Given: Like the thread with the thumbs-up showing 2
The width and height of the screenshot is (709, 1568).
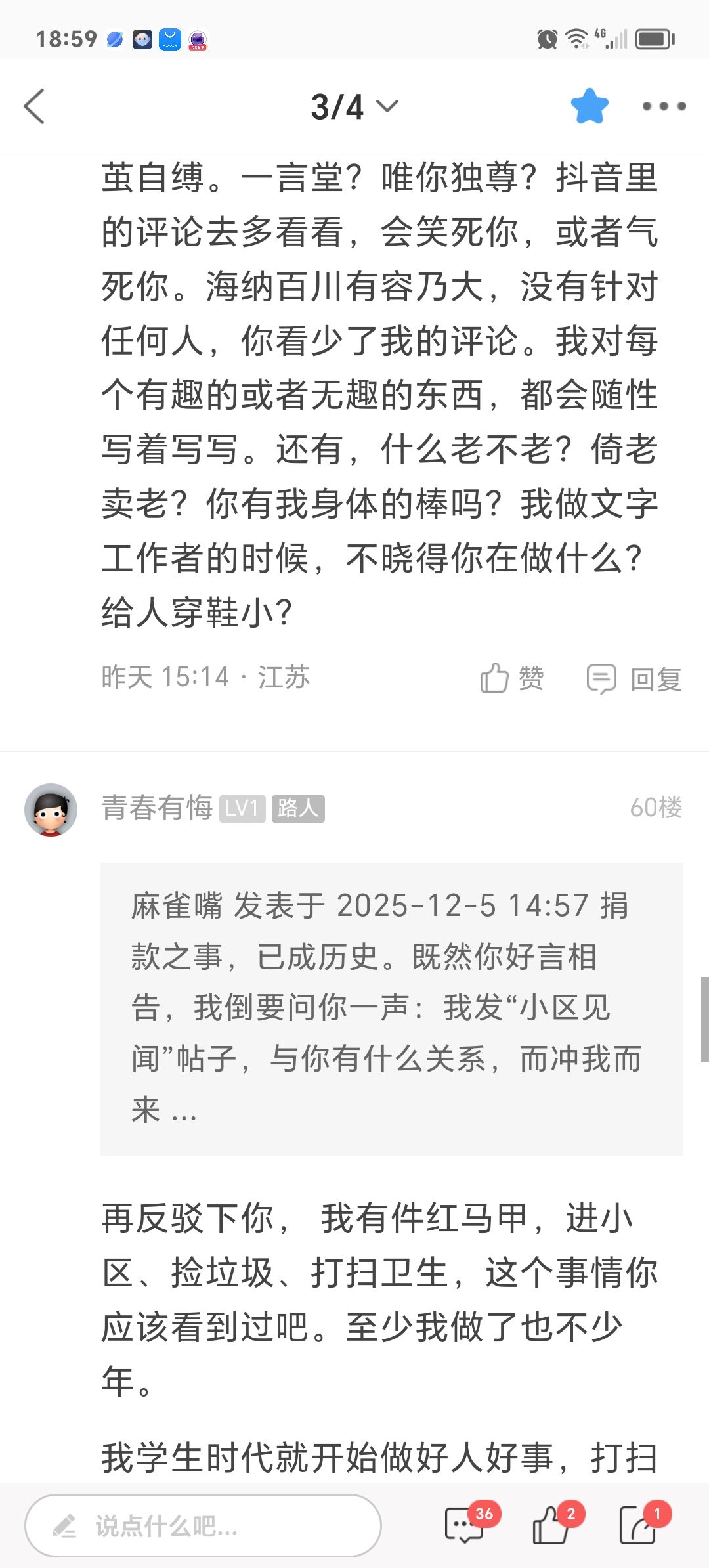Looking at the screenshot, I should 551,1525.
